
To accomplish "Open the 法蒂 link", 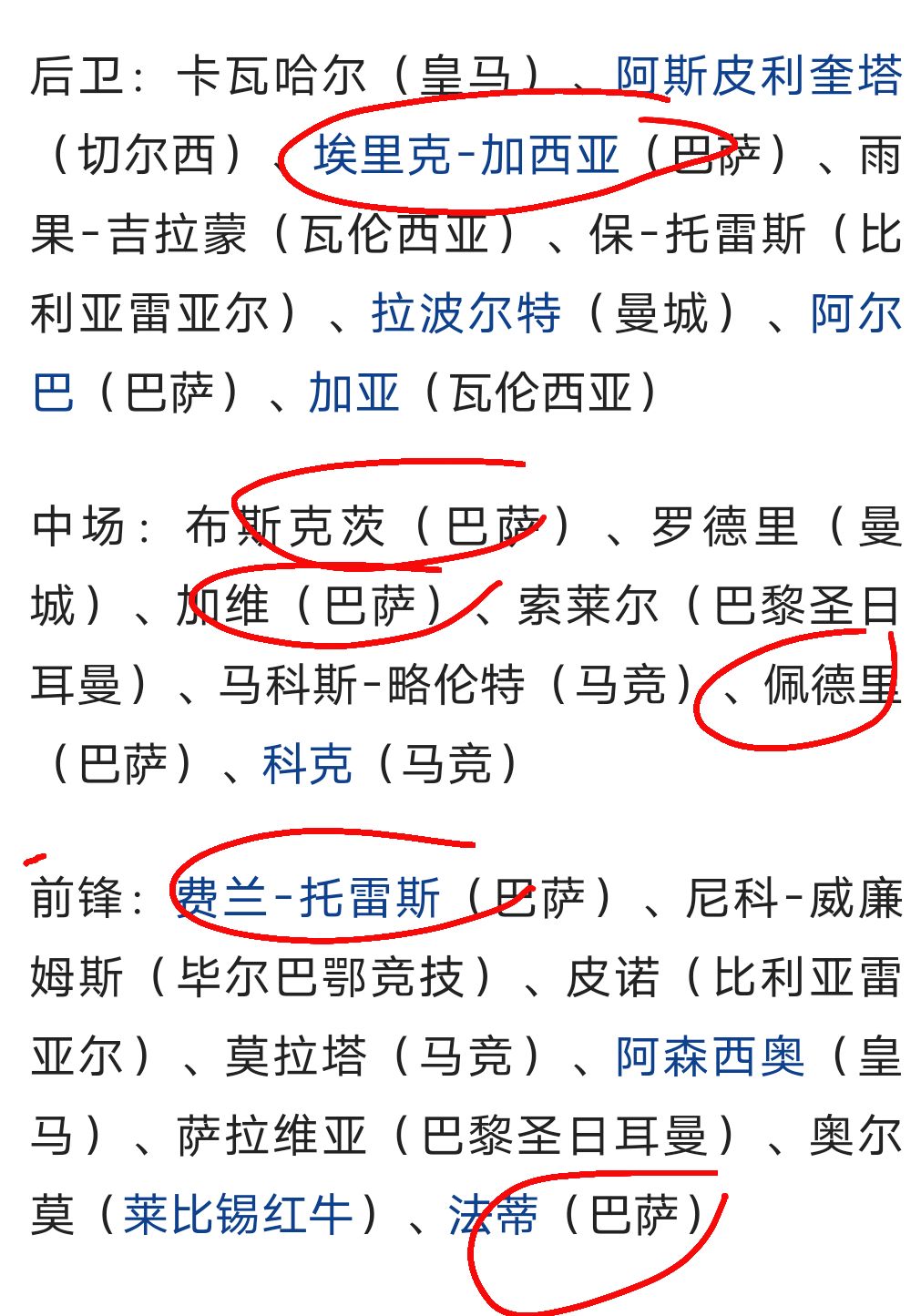I will (x=493, y=1215).
